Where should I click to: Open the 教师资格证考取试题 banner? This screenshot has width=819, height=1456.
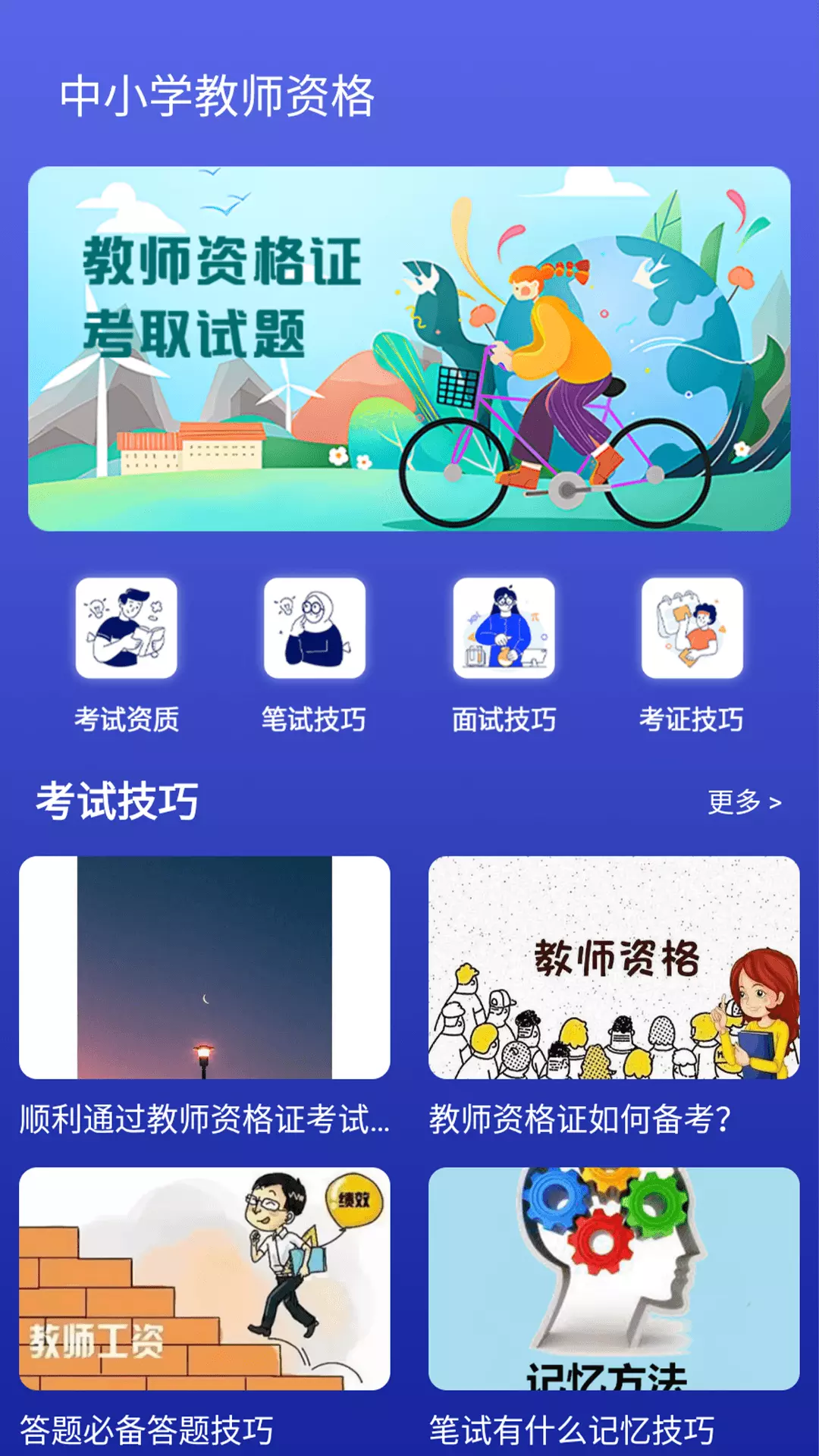tap(409, 349)
